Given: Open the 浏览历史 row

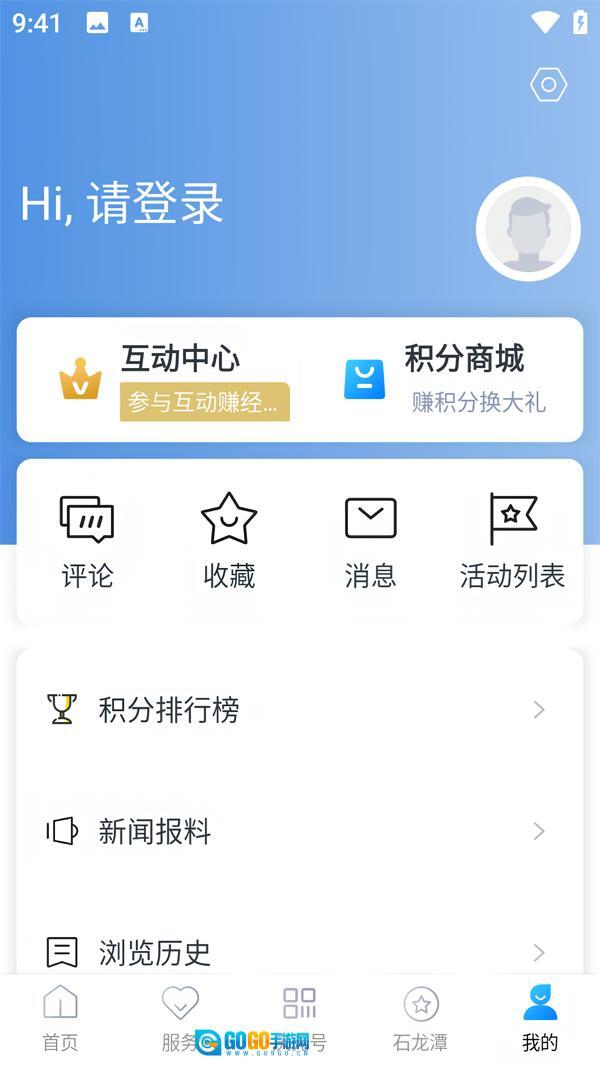Looking at the screenshot, I should (299, 951).
